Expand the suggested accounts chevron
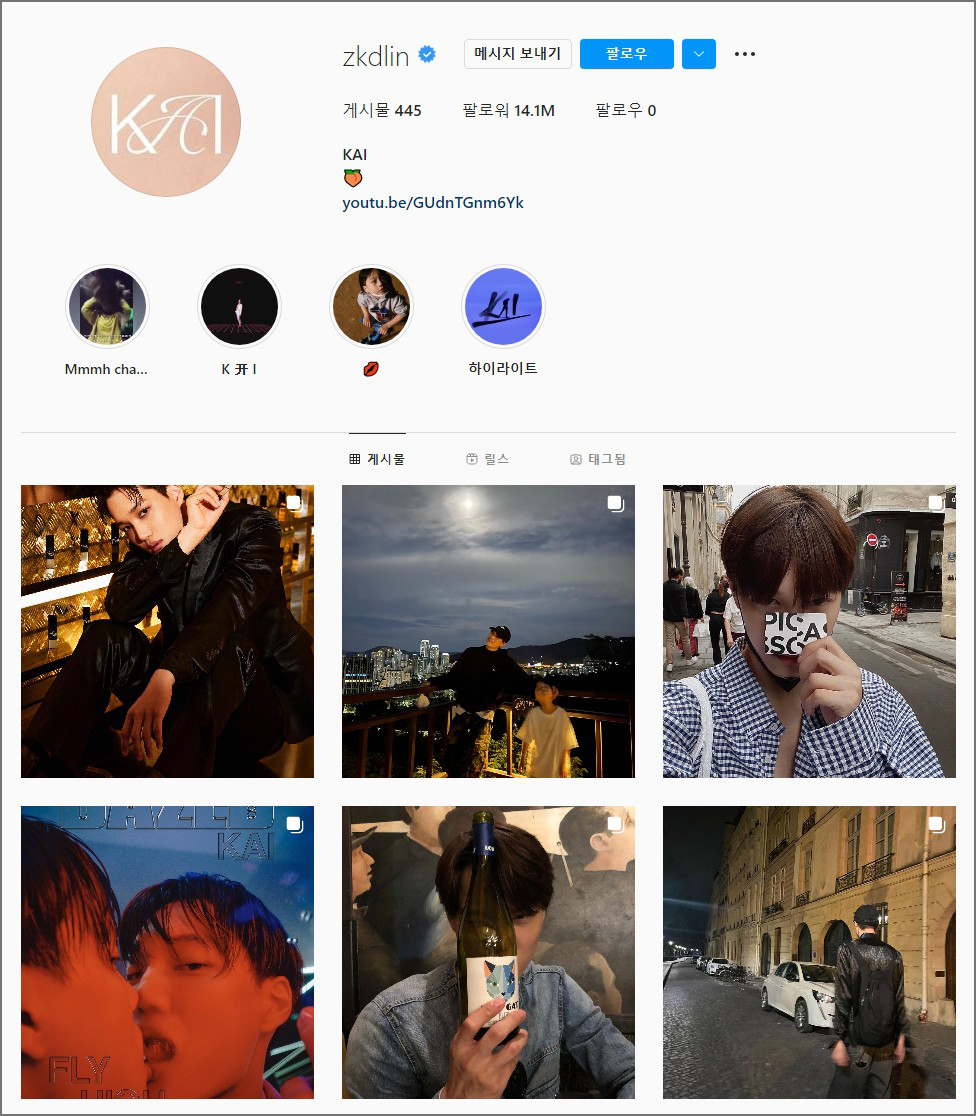 [x=698, y=54]
